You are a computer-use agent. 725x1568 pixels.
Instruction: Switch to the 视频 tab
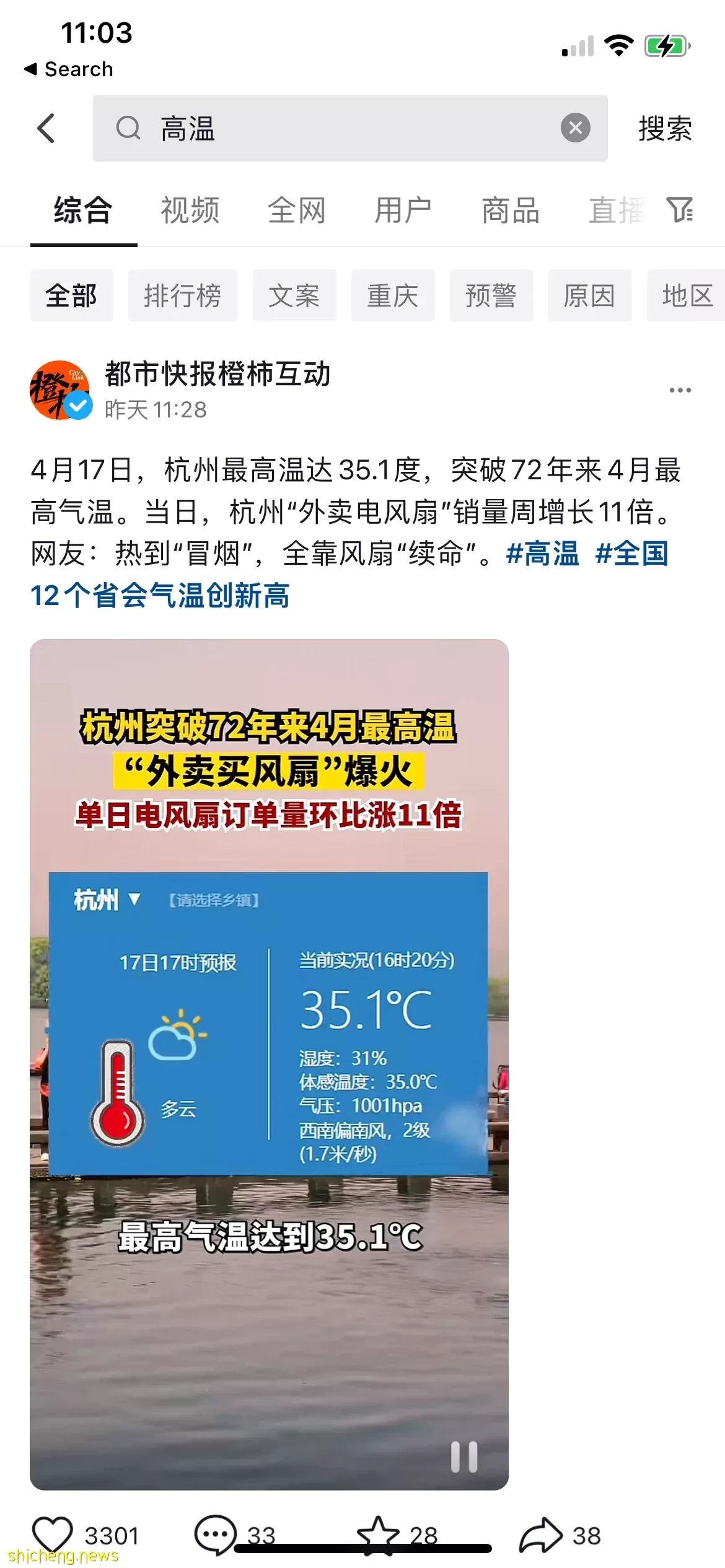point(190,210)
